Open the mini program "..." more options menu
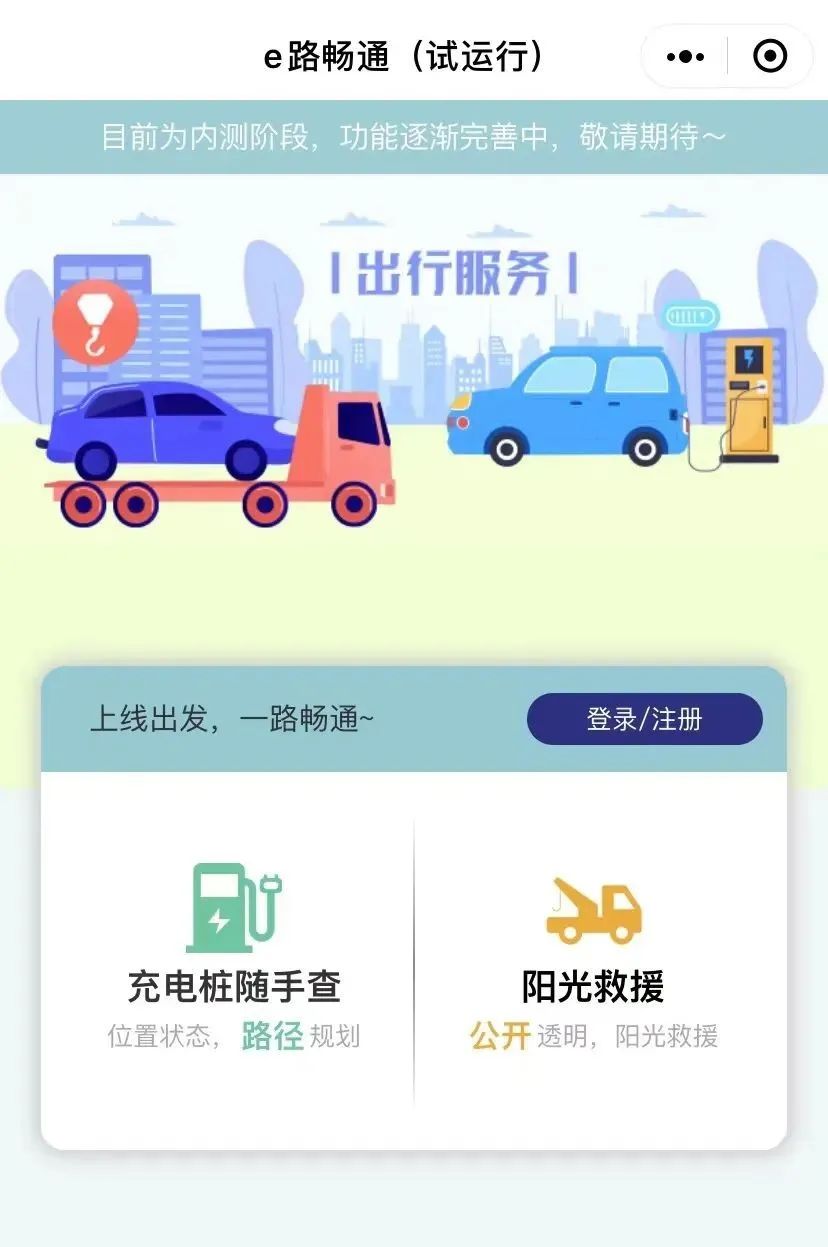The height and width of the screenshot is (1247, 828). coord(684,56)
